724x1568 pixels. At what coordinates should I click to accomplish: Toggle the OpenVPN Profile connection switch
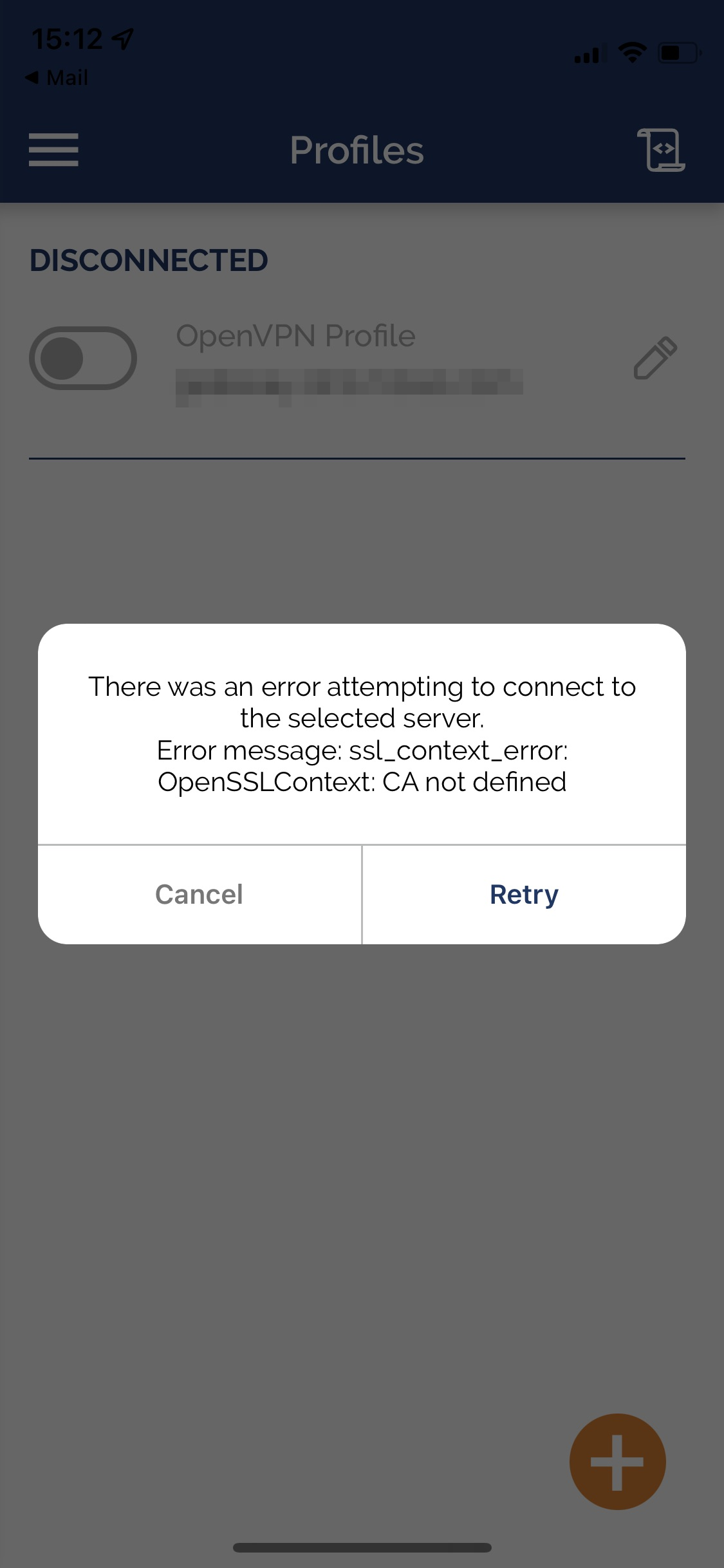[82, 358]
